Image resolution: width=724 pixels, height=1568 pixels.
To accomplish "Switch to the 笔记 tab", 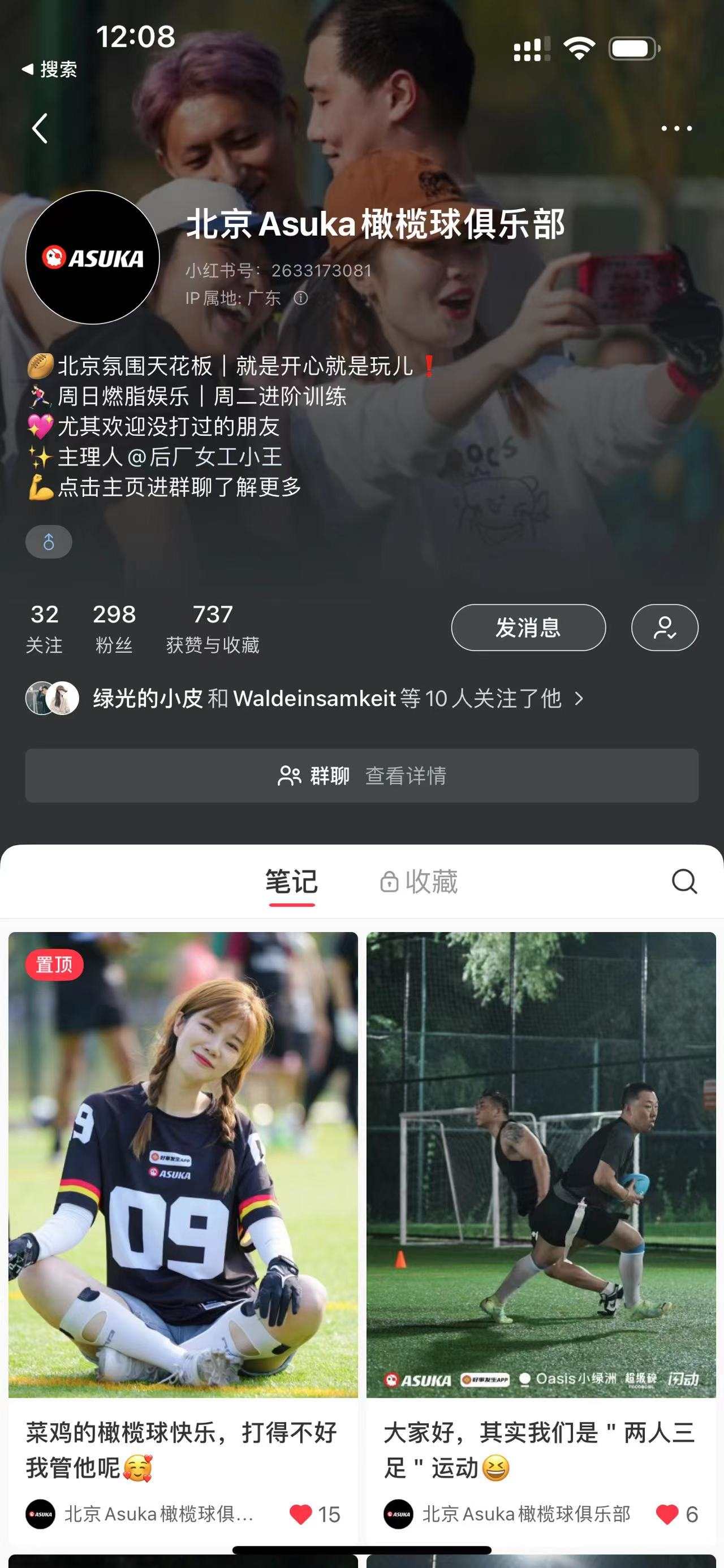I will [292, 881].
